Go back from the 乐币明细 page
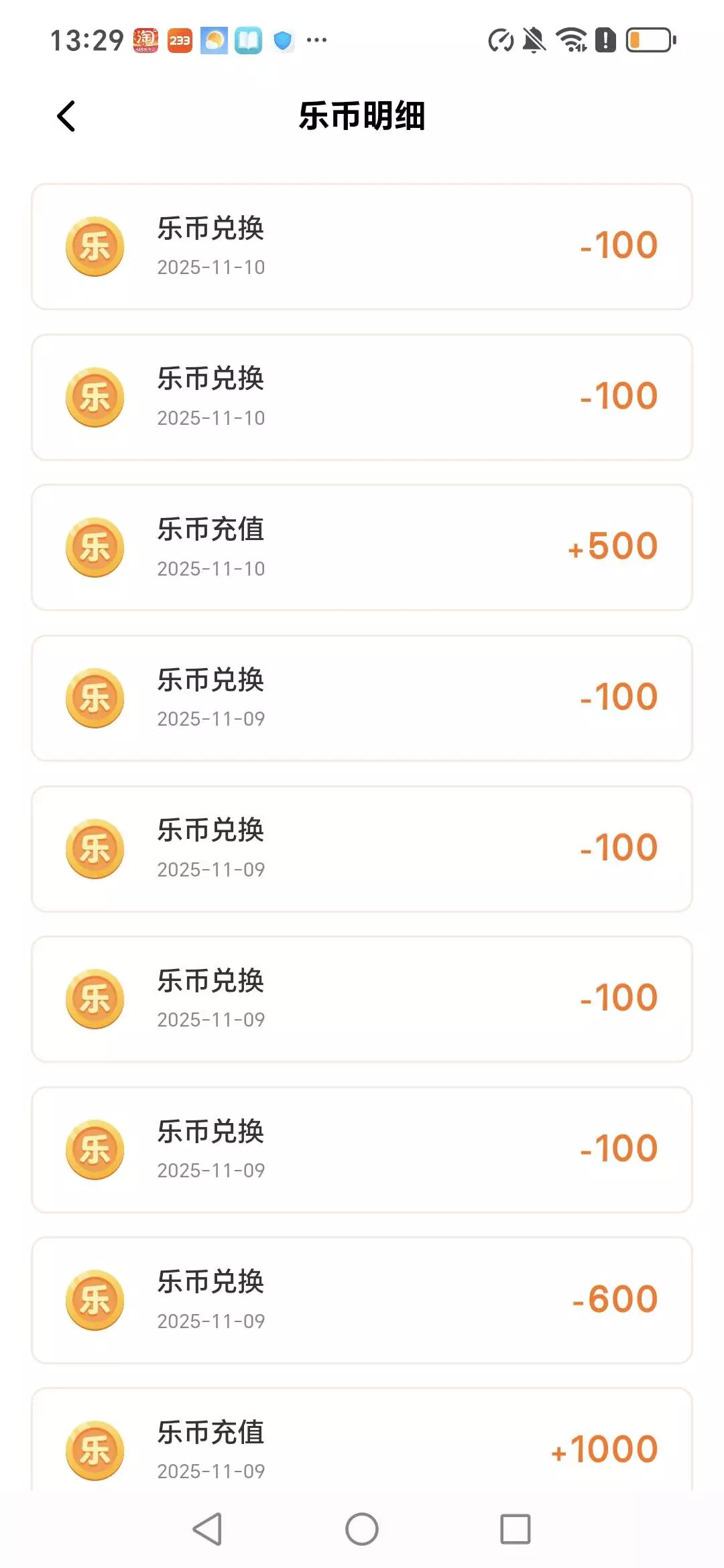Screen dimensions: 724x1568 66,117
